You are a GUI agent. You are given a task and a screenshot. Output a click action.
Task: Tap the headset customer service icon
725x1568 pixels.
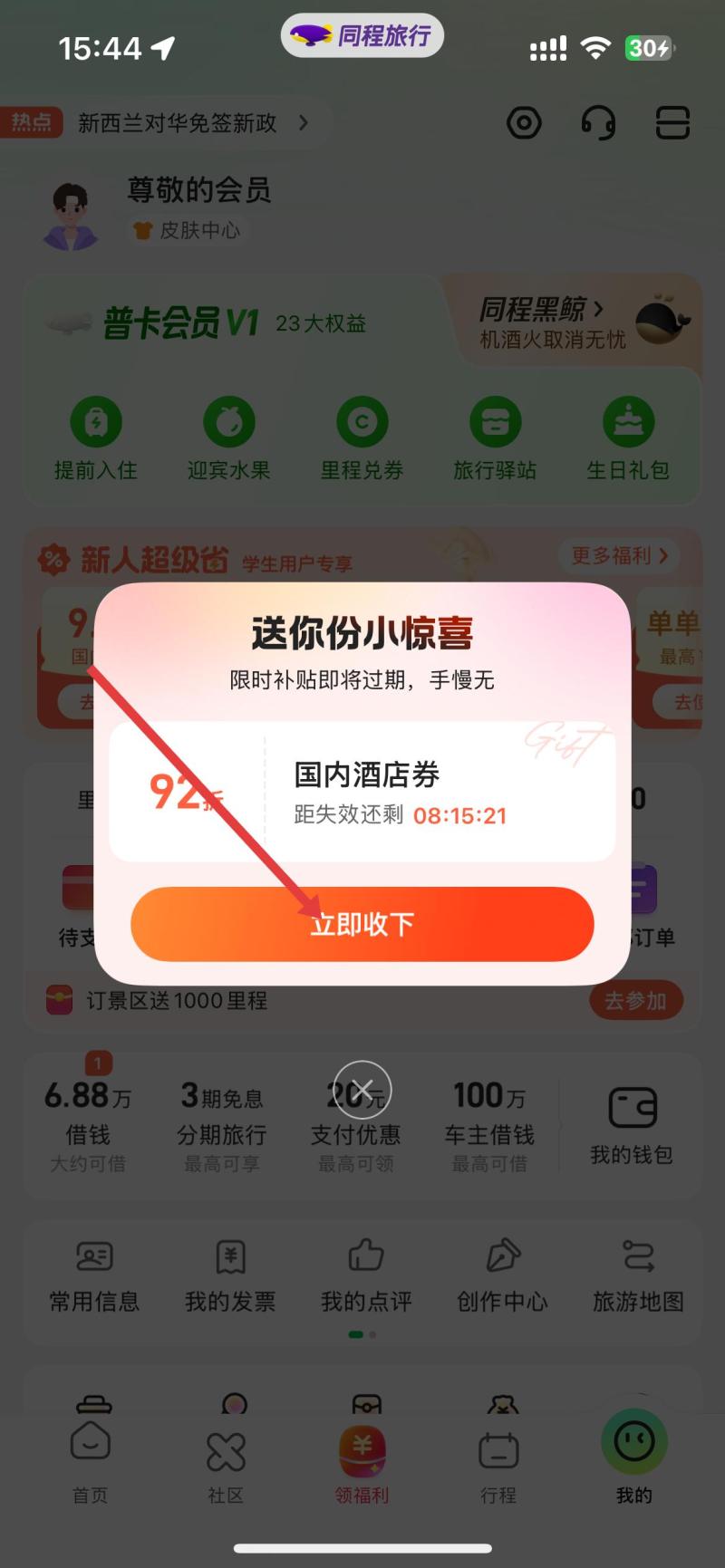pyautogui.click(x=598, y=123)
